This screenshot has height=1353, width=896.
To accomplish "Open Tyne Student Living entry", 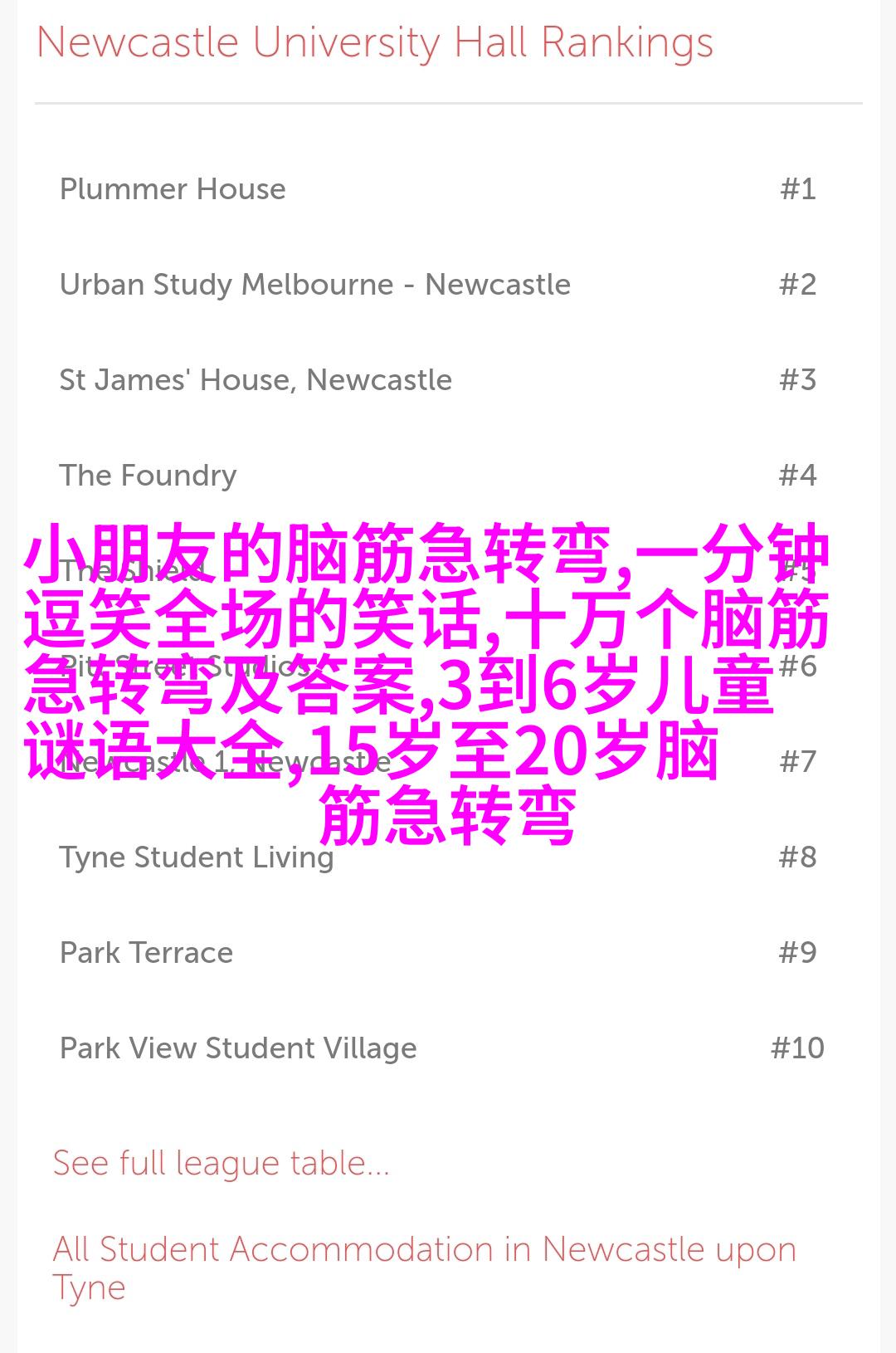I will tap(196, 857).
